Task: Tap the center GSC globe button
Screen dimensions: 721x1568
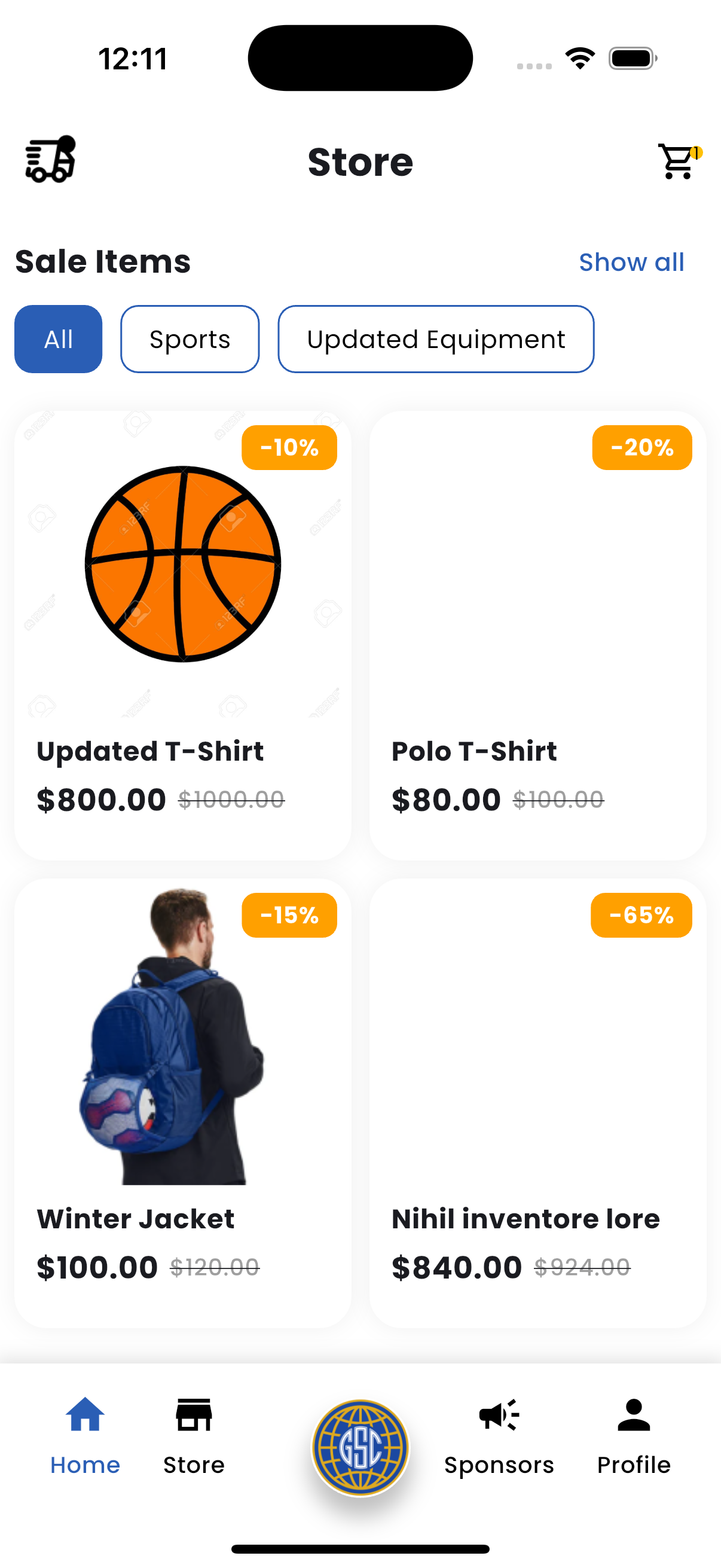Action: coord(360,1447)
